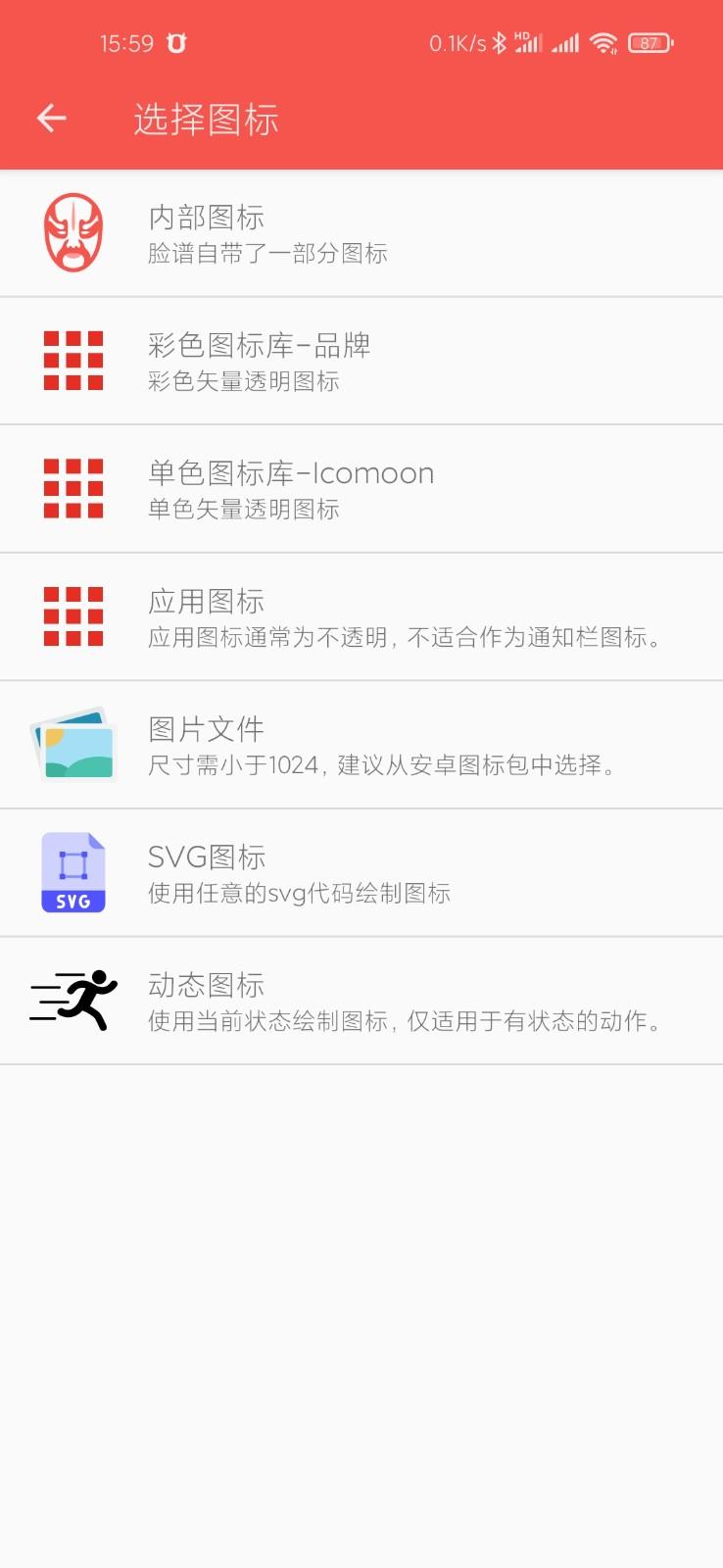This screenshot has height=1568, width=723.
Task: Select the face mask icon for 内部图标
Action: coord(72,232)
